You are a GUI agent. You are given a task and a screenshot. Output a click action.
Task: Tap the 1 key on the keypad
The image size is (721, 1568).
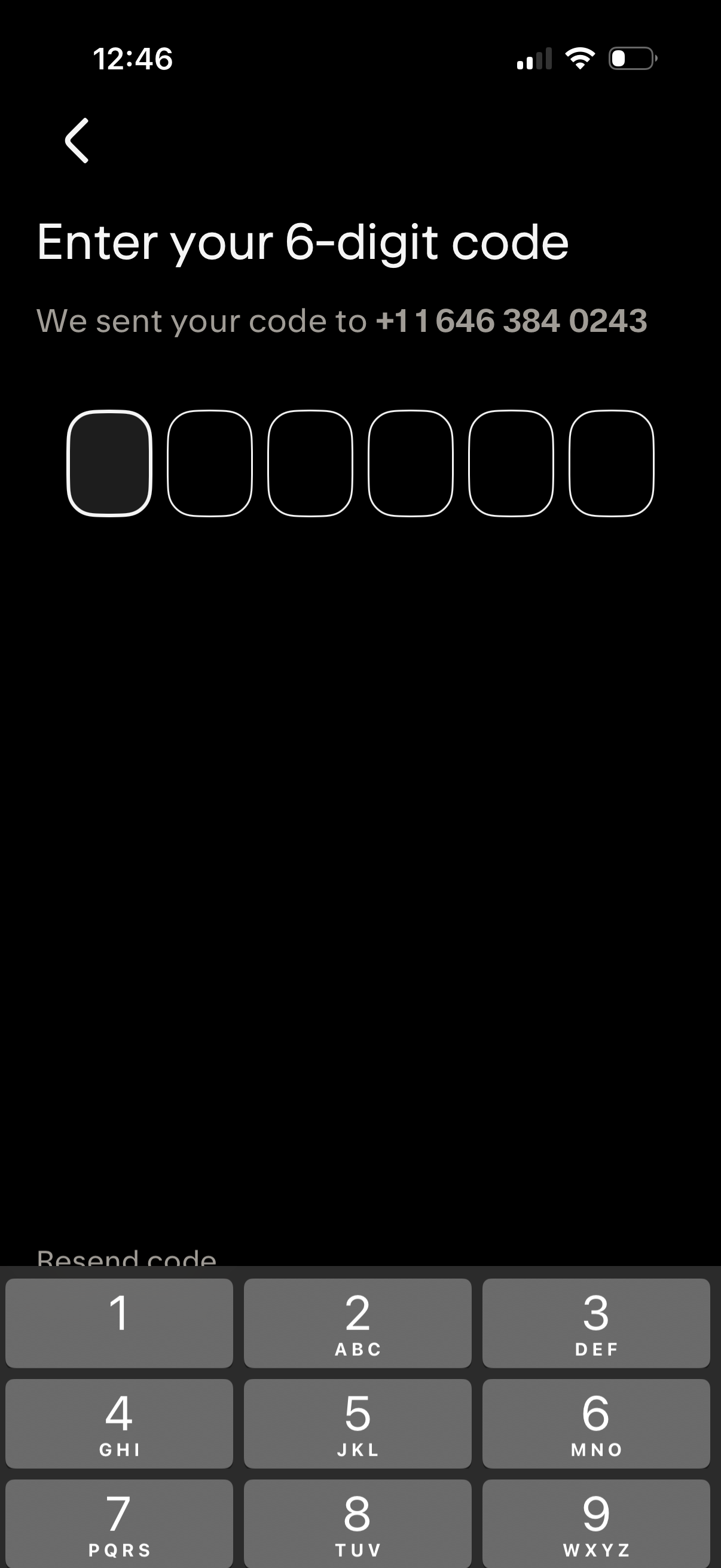point(119,1324)
